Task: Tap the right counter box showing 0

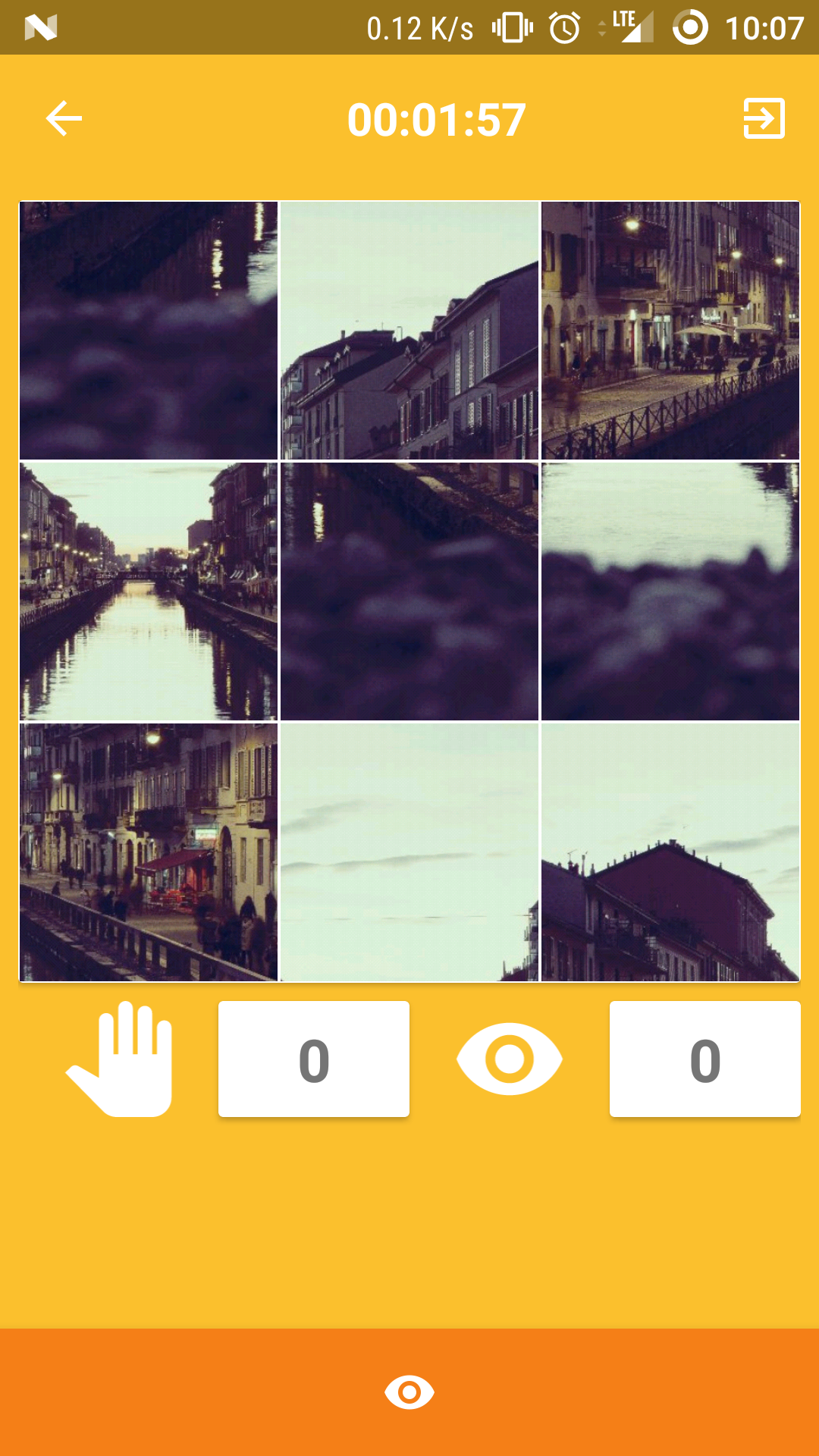Action: [704, 1059]
